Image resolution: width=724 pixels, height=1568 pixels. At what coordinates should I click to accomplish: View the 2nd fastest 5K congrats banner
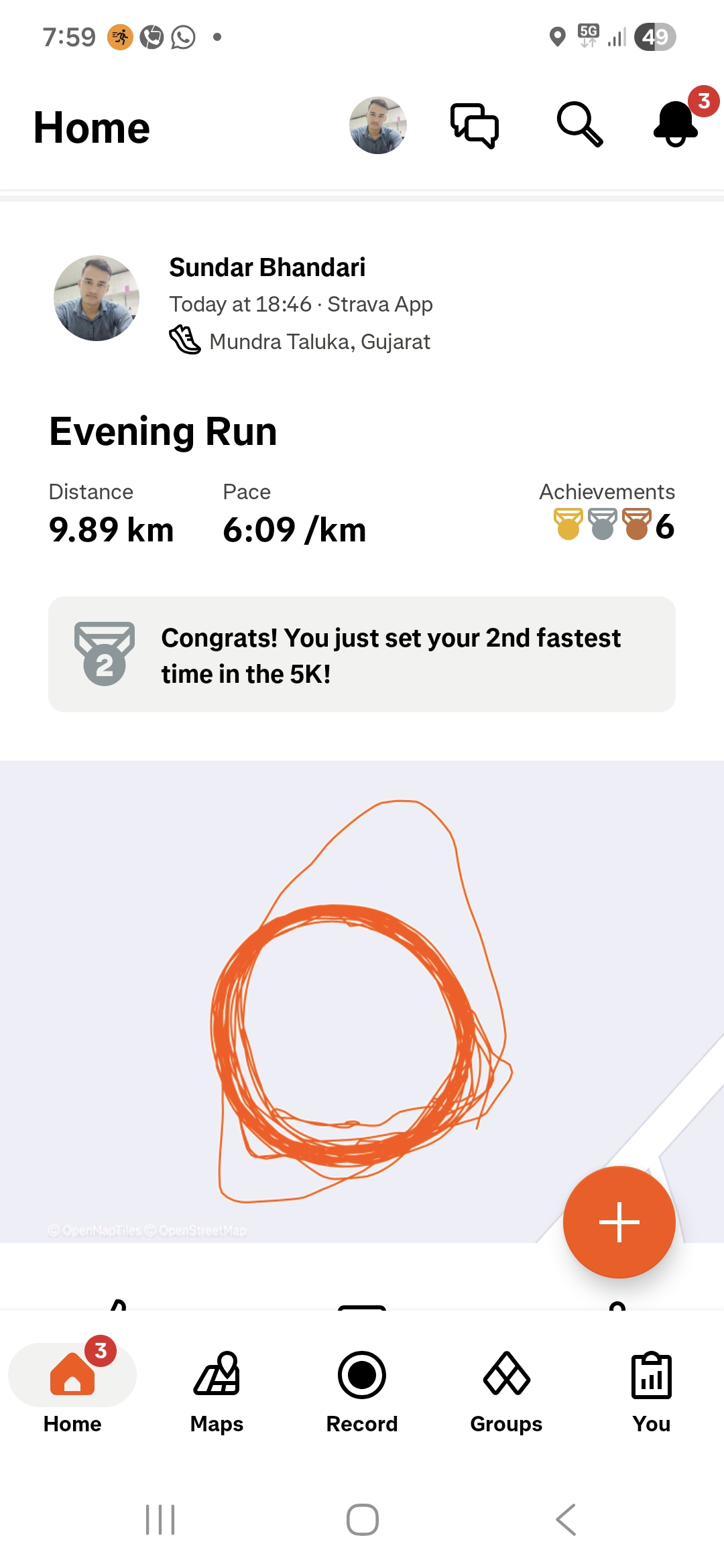[x=362, y=655]
